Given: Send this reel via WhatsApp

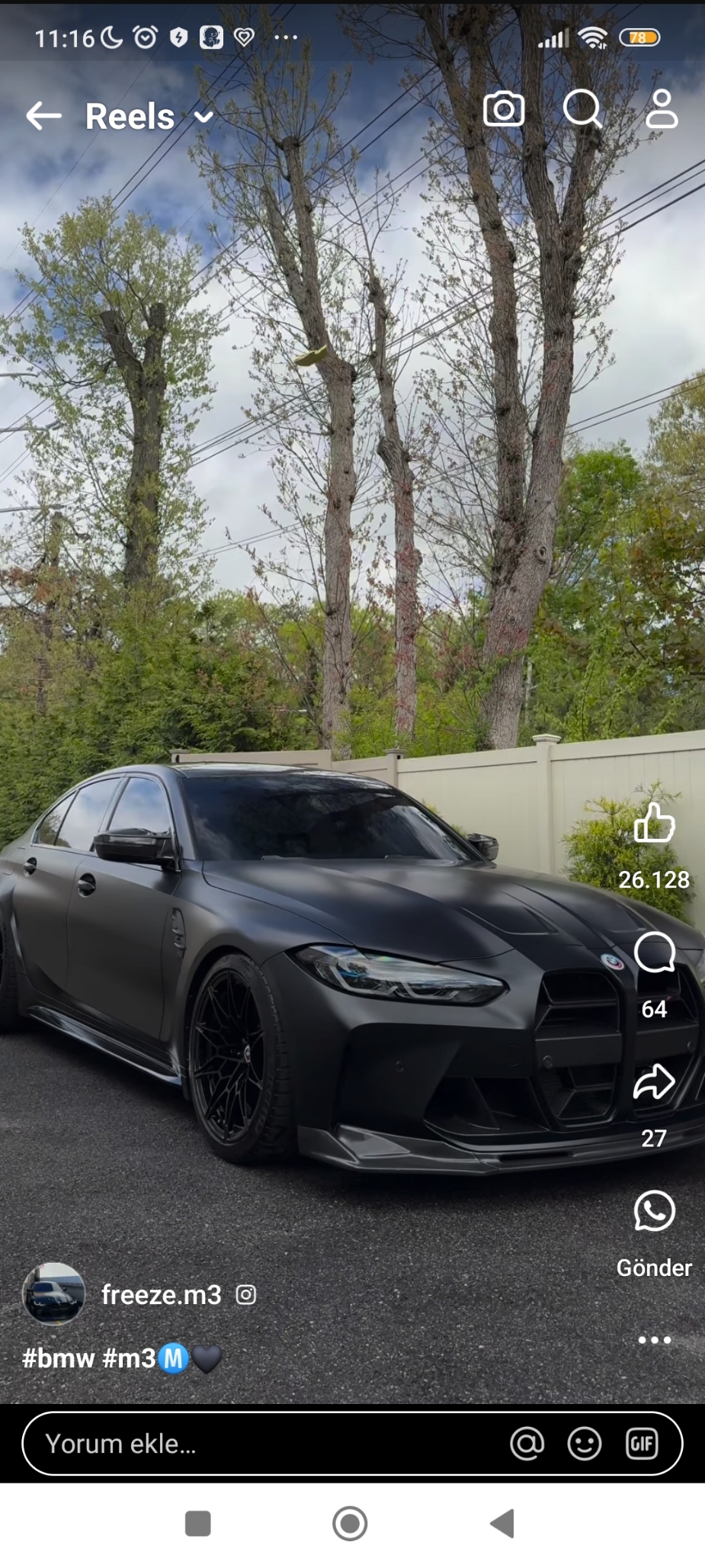Looking at the screenshot, I should click(654, 1211).
